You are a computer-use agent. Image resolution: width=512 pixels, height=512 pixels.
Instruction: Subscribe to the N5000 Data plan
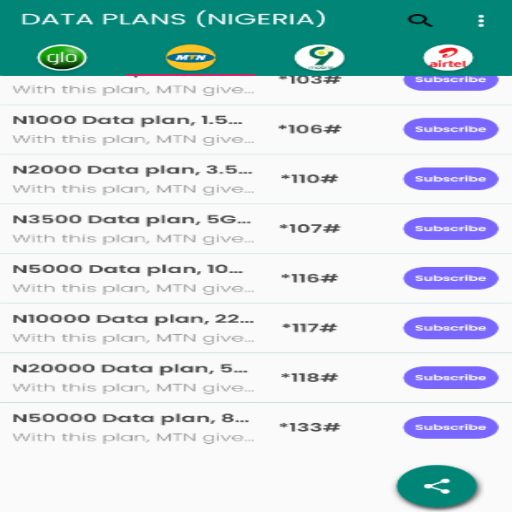[451, 278]
